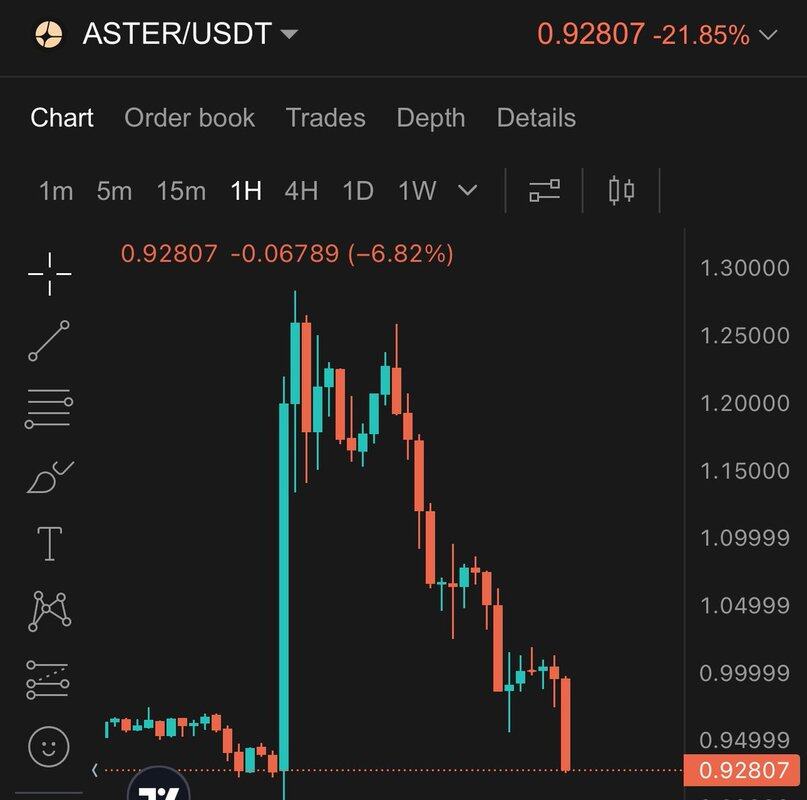Open the ASTER/USDT pair selector dropdown
Viewport: 807px width, 800px height.
point(289,34)
